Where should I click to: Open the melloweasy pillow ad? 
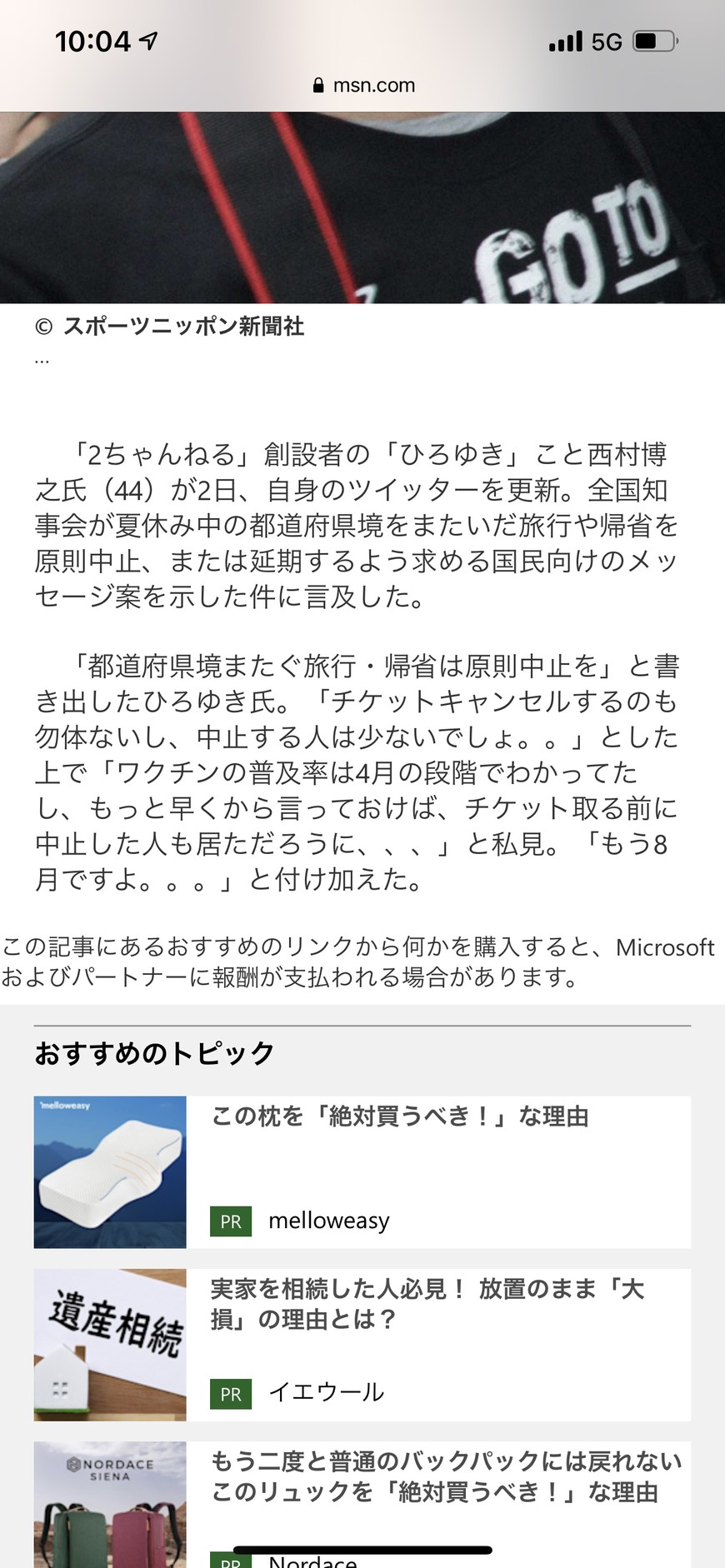362,1172
